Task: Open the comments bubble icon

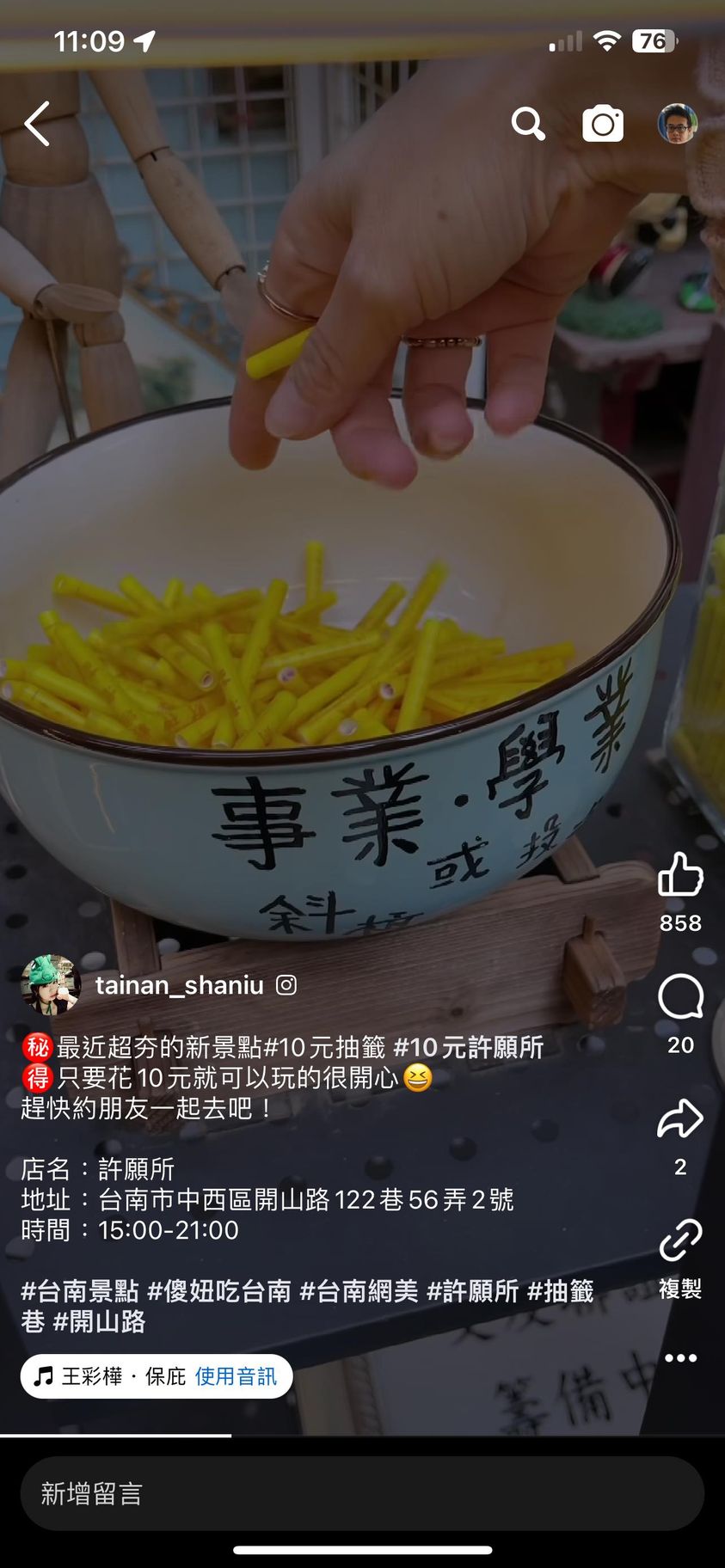Action: click(680, 997)
